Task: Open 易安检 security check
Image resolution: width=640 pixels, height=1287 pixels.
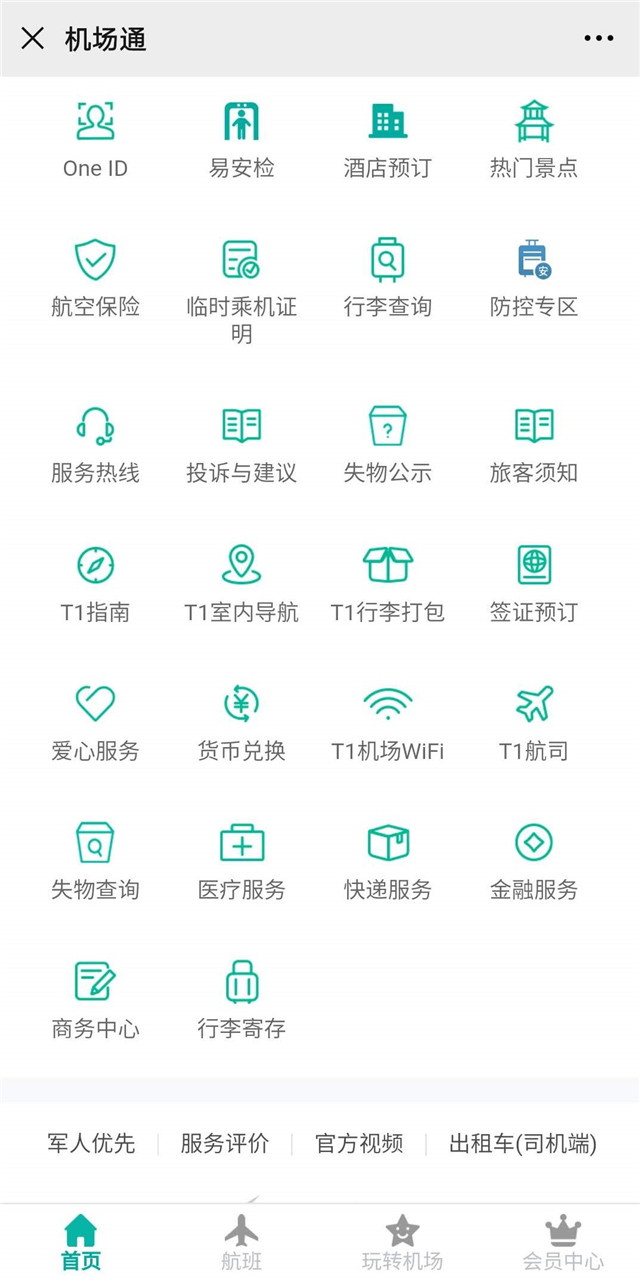Action: [241, 140]
